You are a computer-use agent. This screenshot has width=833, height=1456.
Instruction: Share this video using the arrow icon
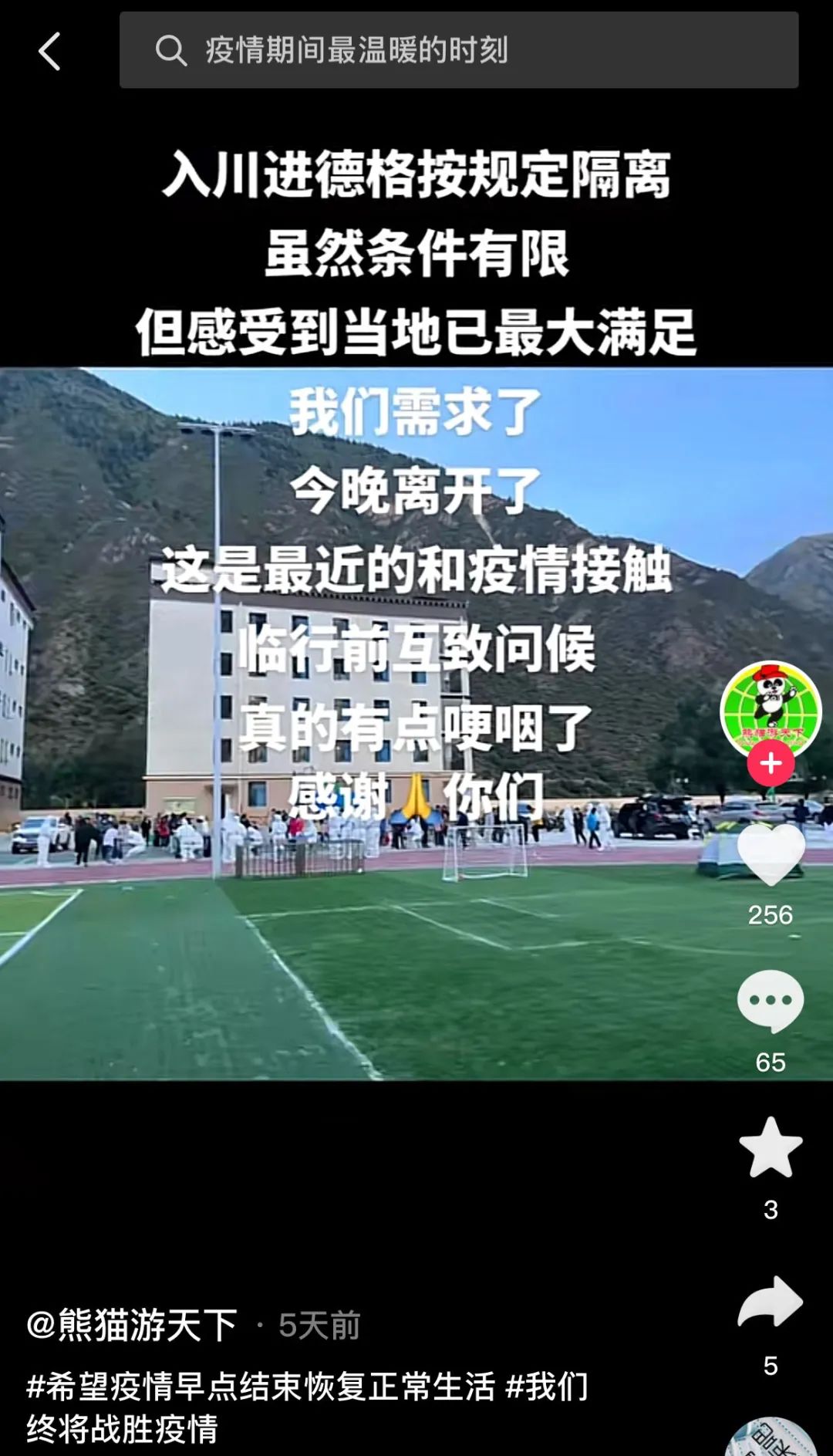(x=770, y=1302)
